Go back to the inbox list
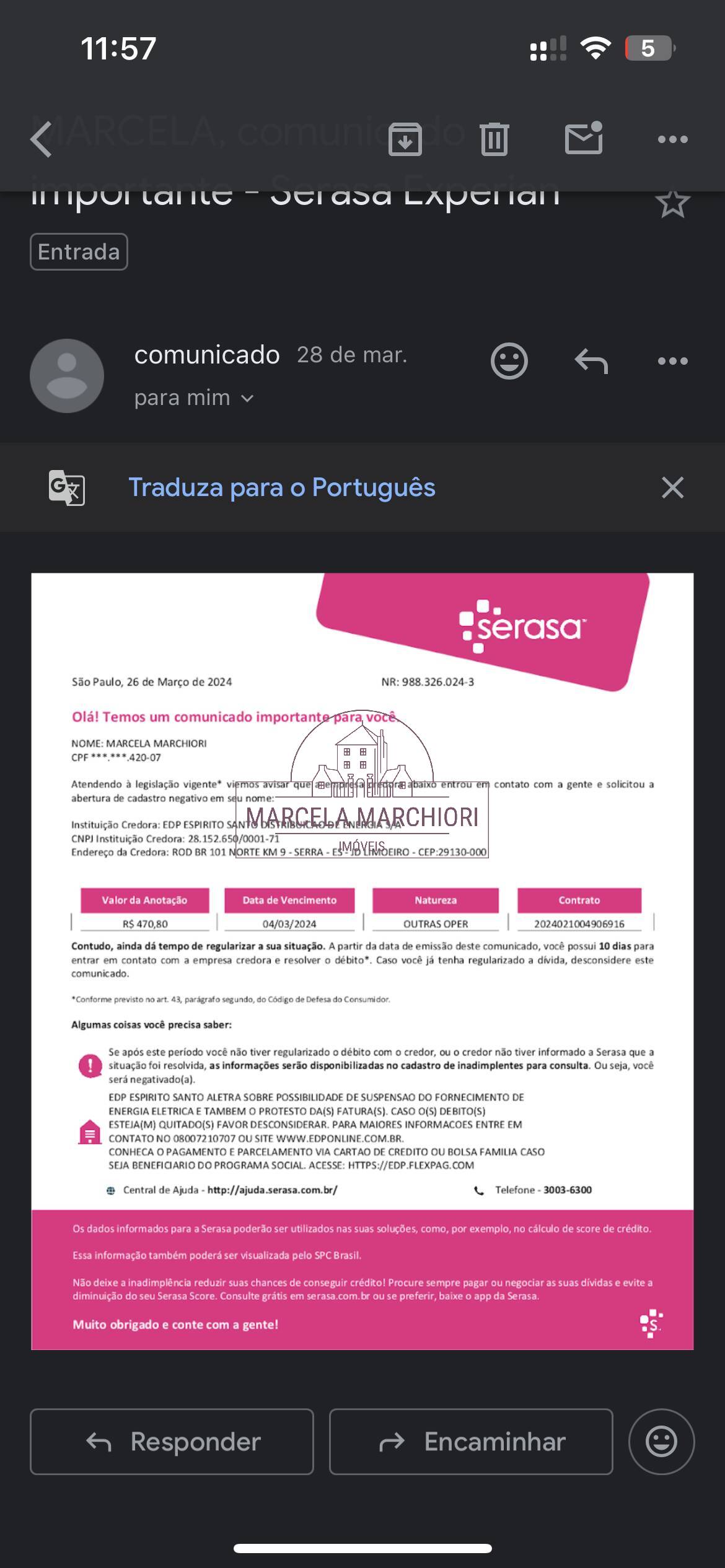Viewport: 725px width, 1568px height. pyautogui.click(x=42, y=139)
